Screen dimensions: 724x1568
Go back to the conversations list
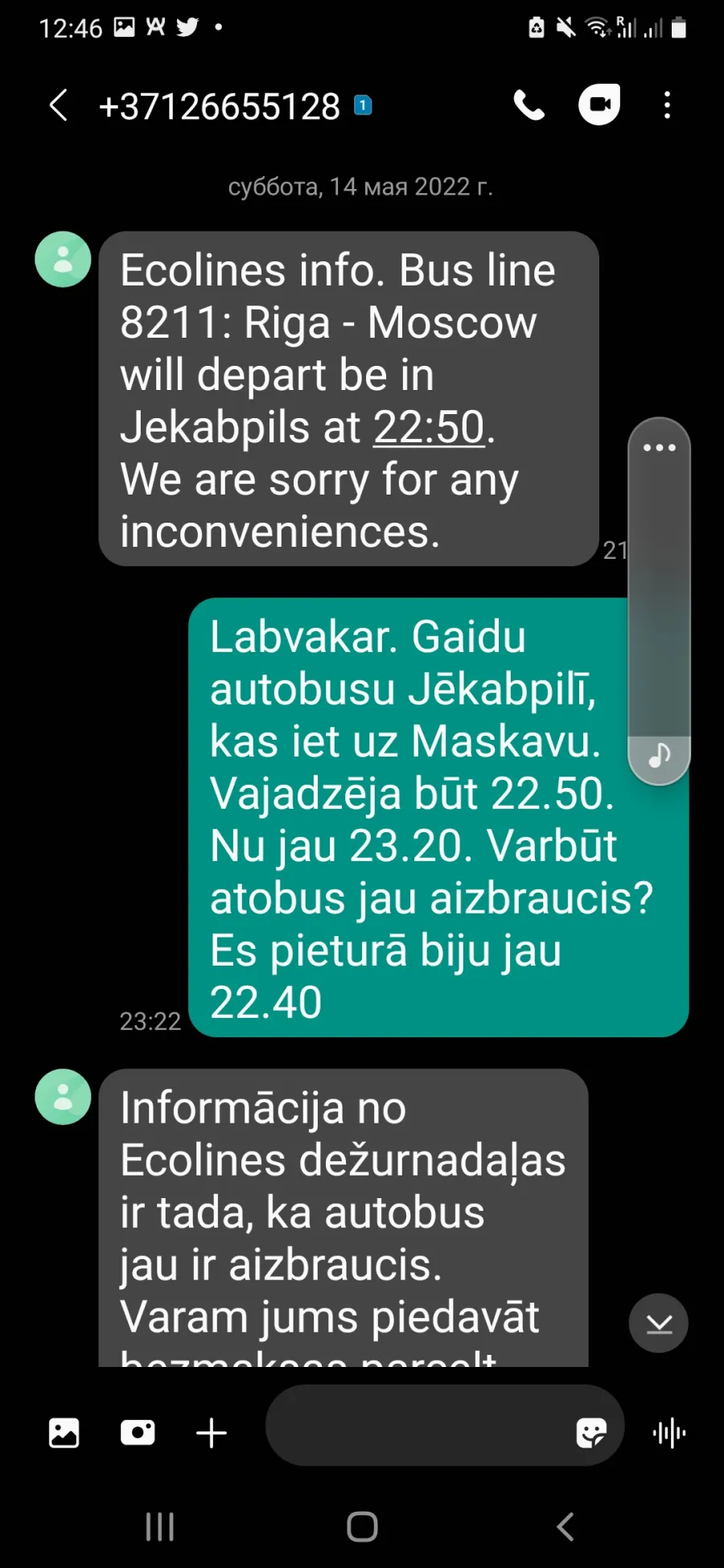58,105
